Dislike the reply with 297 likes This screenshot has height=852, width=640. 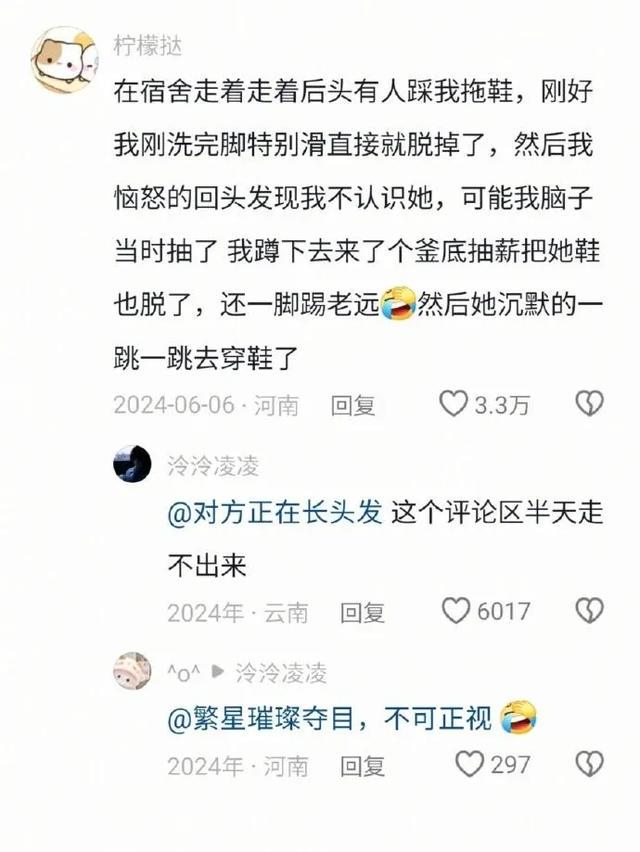[x=589, y=766]
